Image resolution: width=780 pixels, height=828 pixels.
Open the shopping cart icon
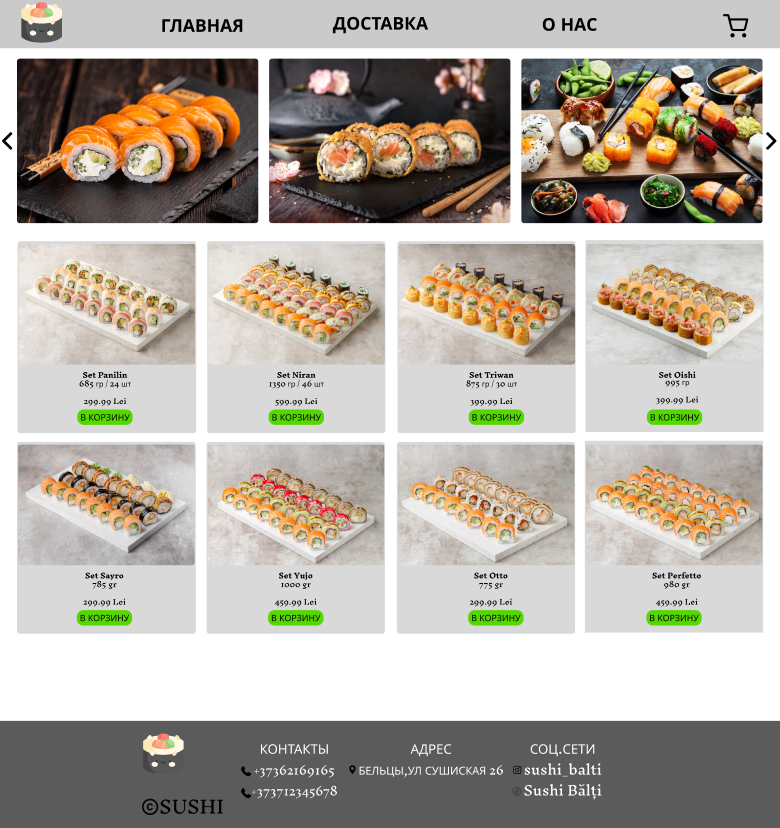(736, 26)
